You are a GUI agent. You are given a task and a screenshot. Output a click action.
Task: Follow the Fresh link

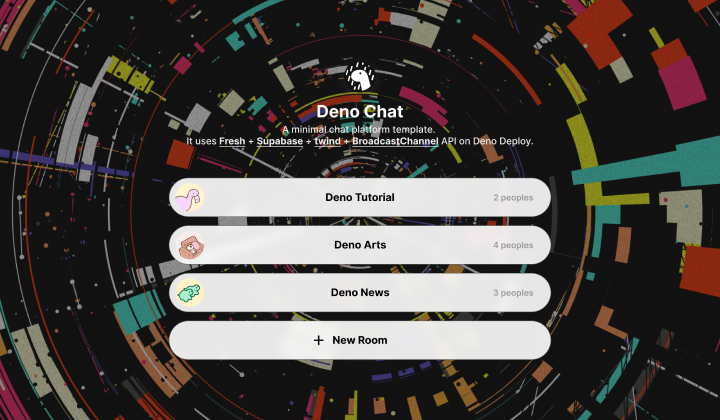[x=231, y=142]
